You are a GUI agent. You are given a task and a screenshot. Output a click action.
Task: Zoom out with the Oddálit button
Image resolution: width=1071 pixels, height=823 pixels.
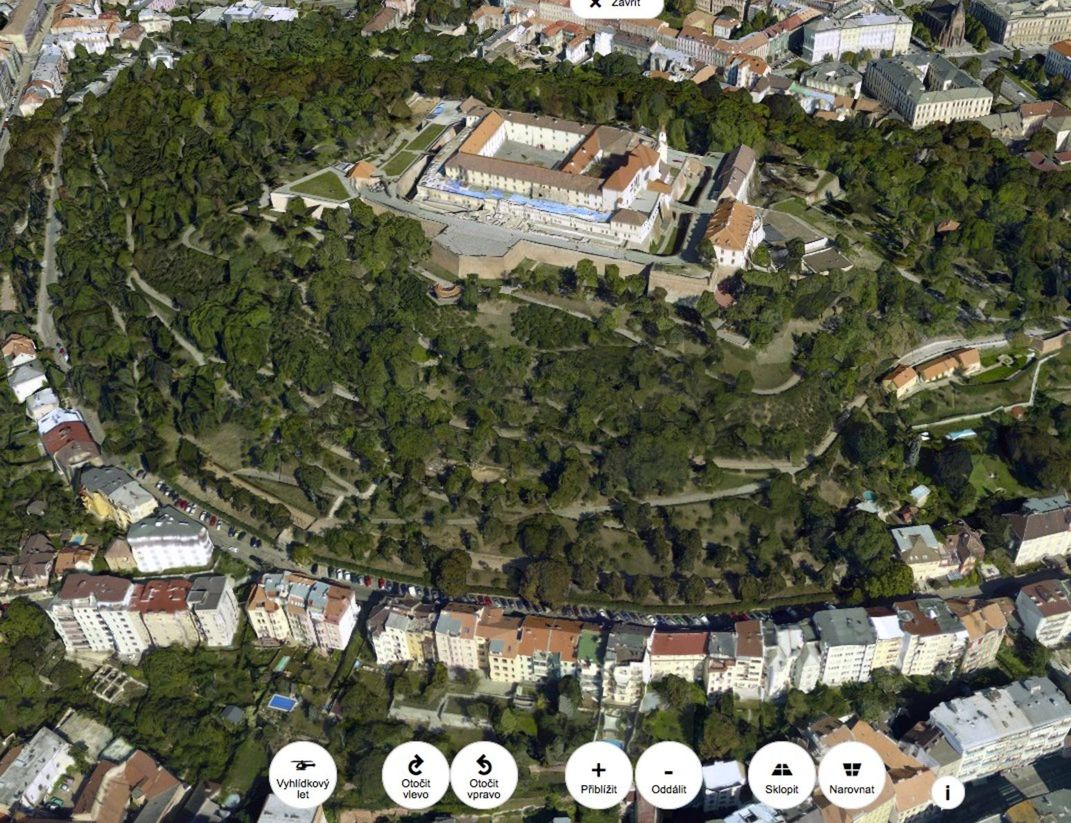(x=668, y=775)
